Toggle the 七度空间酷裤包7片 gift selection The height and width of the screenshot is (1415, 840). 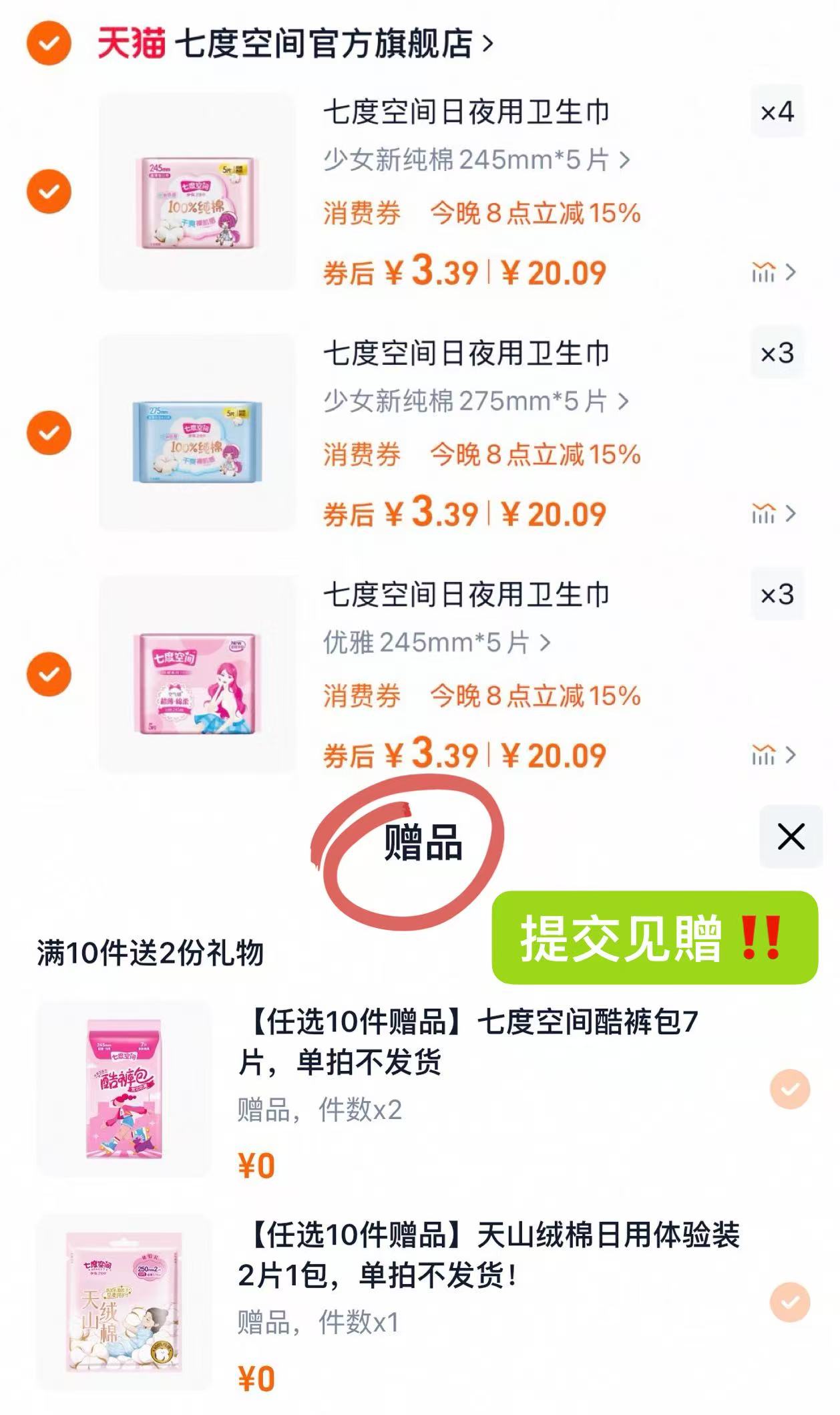tap(790, 1089)
